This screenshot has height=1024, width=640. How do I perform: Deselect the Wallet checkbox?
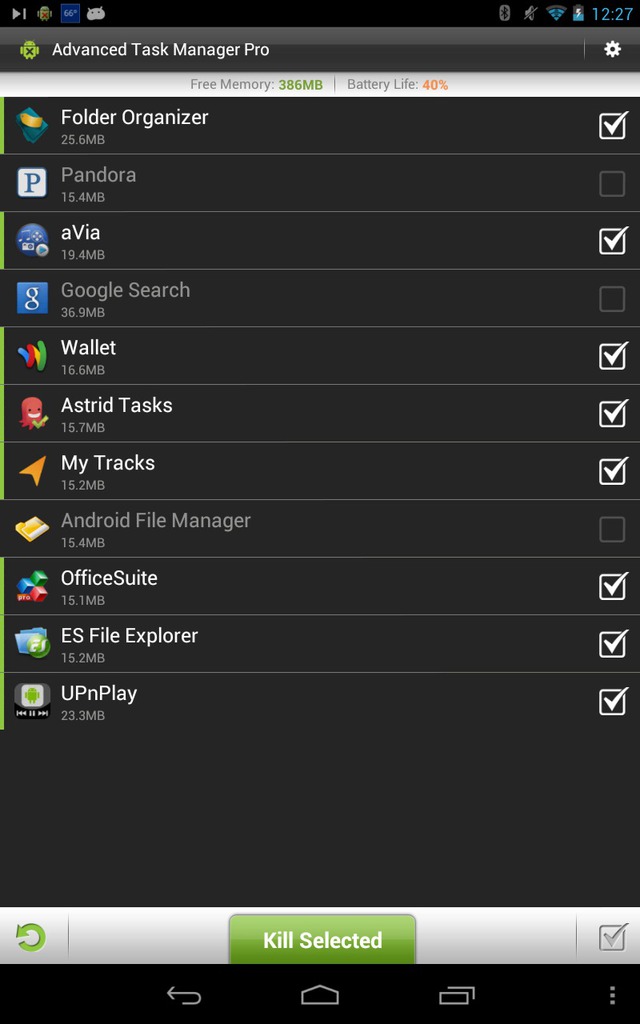coord(613,355)
